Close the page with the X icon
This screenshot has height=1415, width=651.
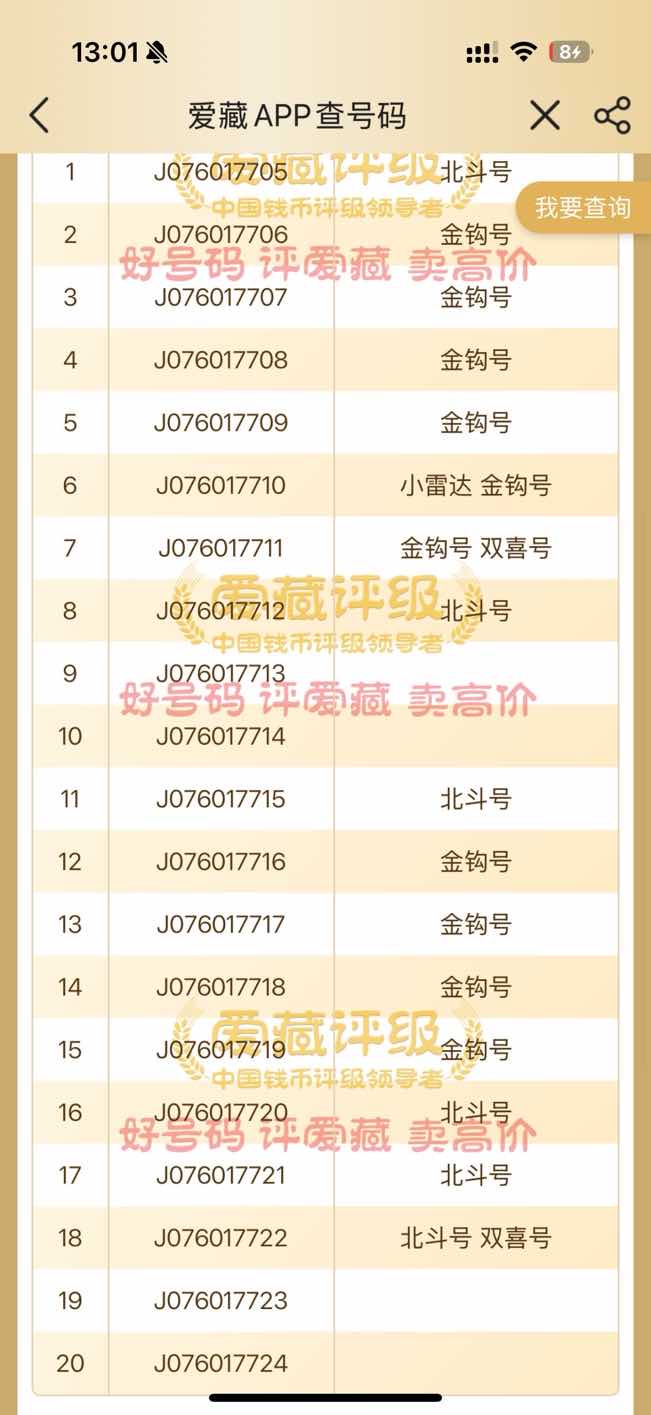[x=545, y=116]
